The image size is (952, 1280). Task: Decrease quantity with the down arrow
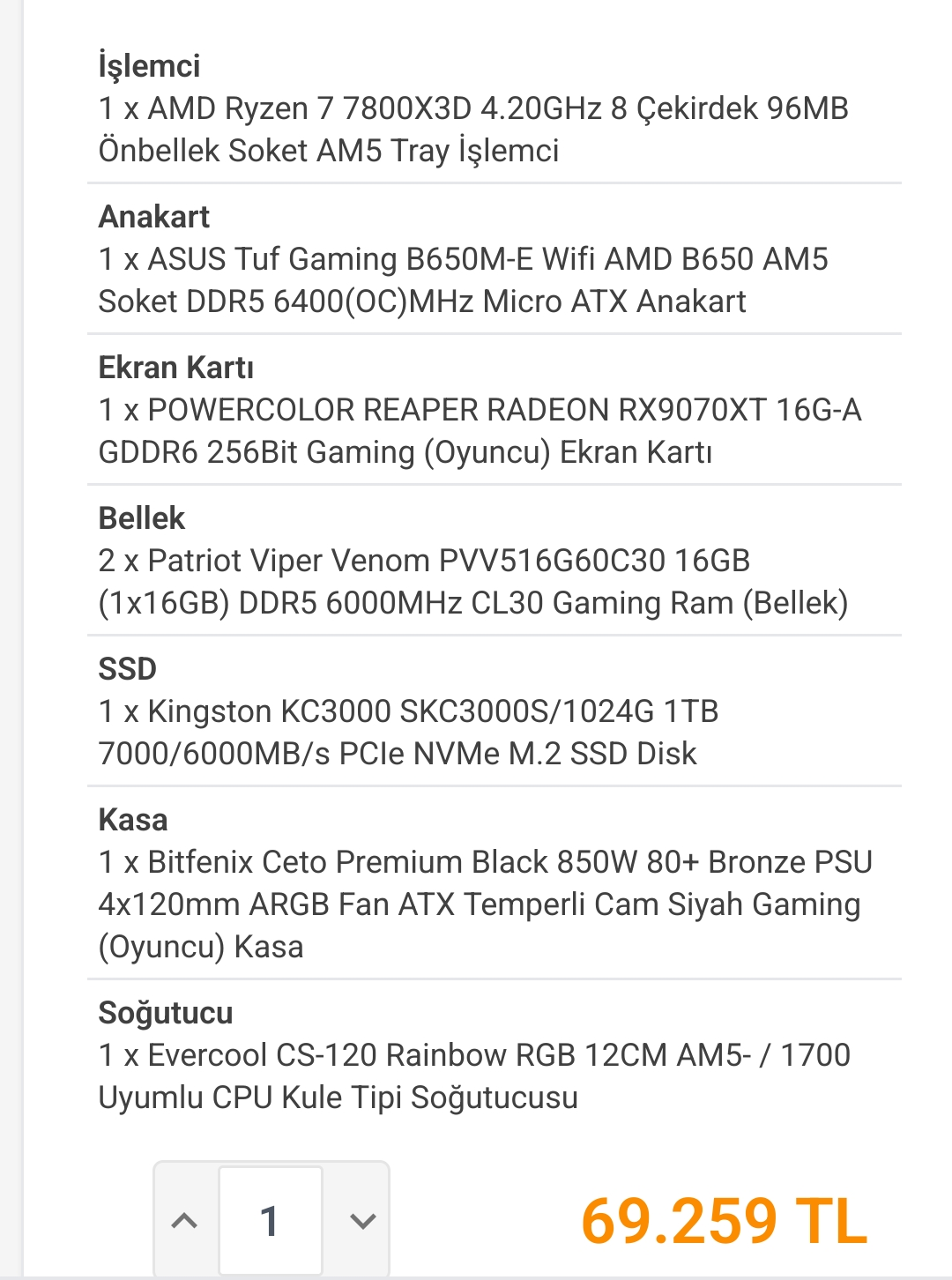362,1221
